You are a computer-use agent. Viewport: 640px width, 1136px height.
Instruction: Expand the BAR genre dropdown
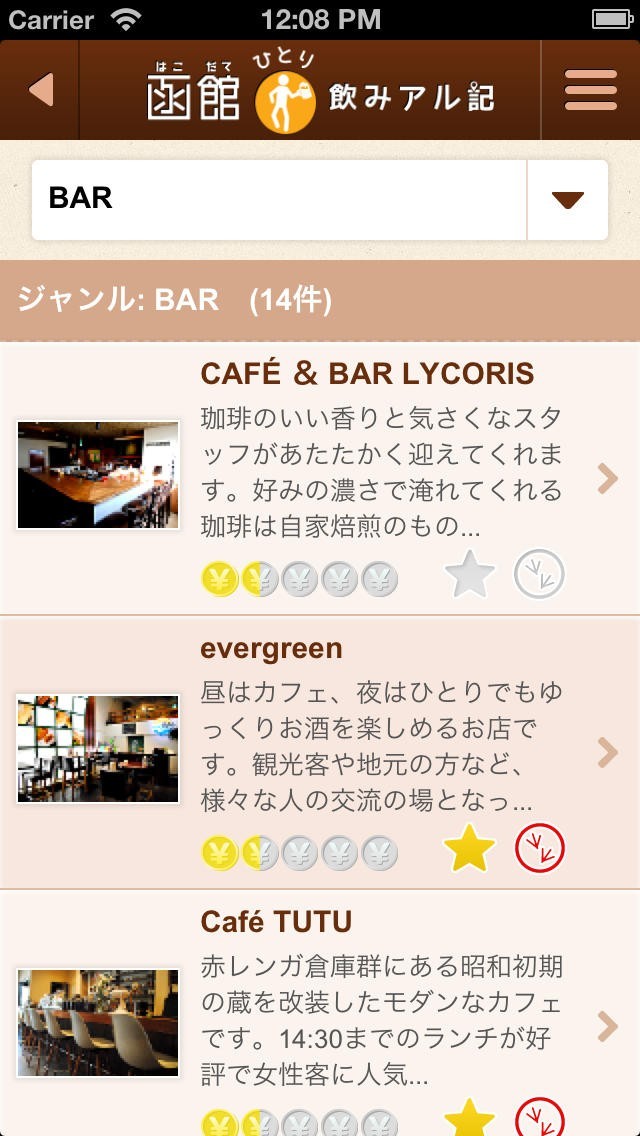[567, 200]
